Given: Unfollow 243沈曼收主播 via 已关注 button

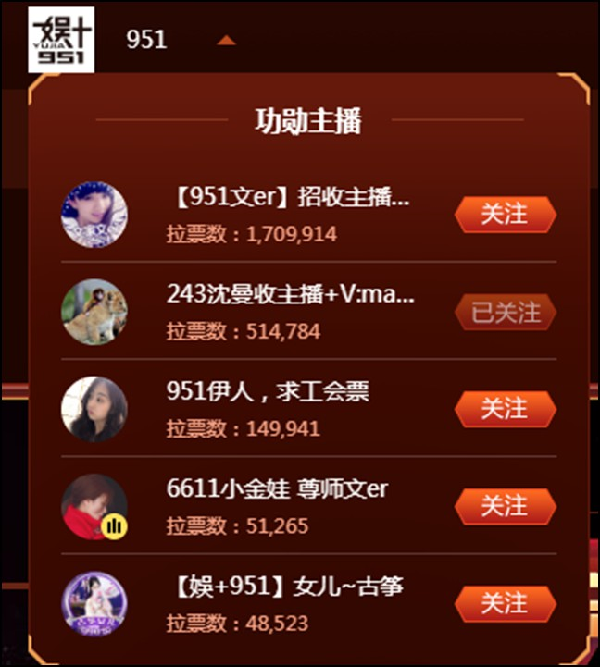Looking at the screenshot, I should [505, 312].
